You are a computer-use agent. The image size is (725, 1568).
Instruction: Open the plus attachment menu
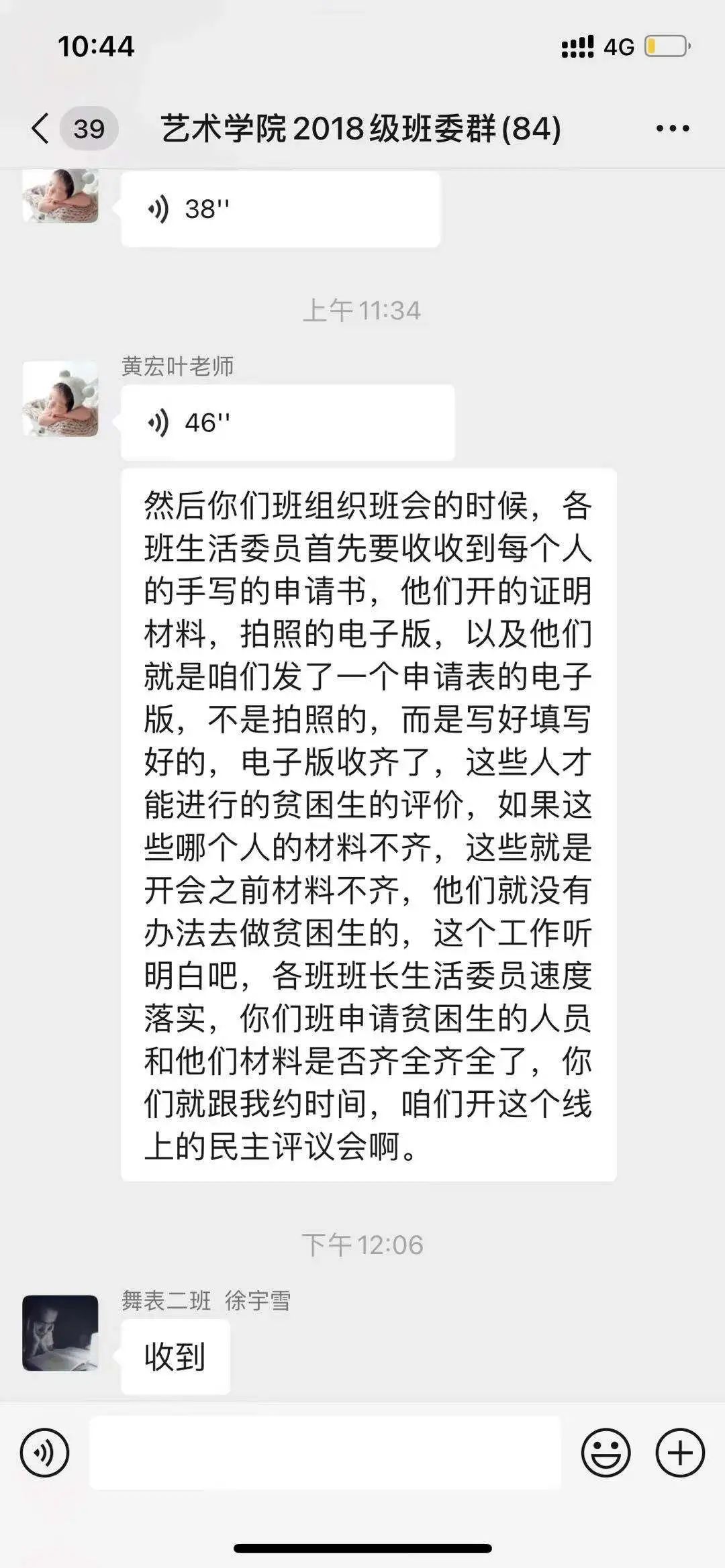point(679,1453)
